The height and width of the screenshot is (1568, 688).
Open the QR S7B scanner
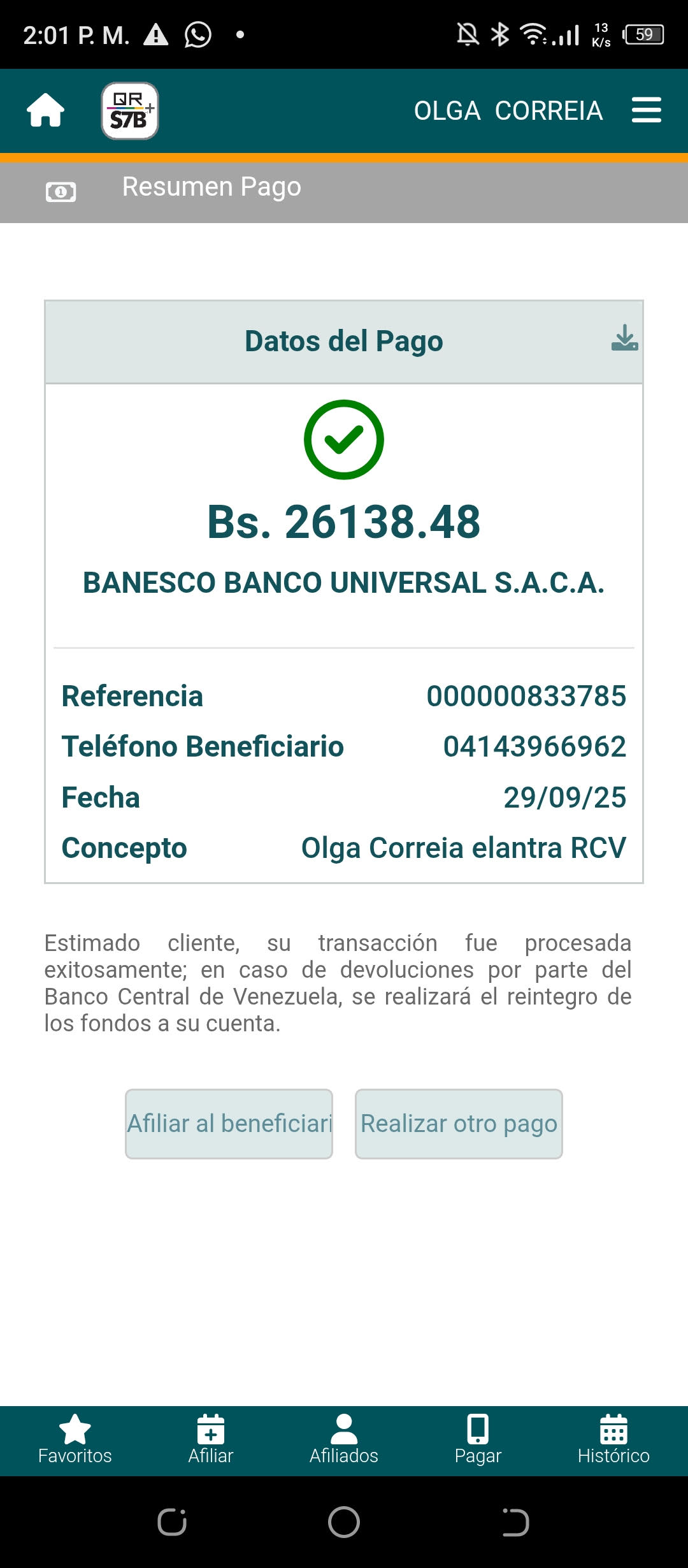point(130,111)
